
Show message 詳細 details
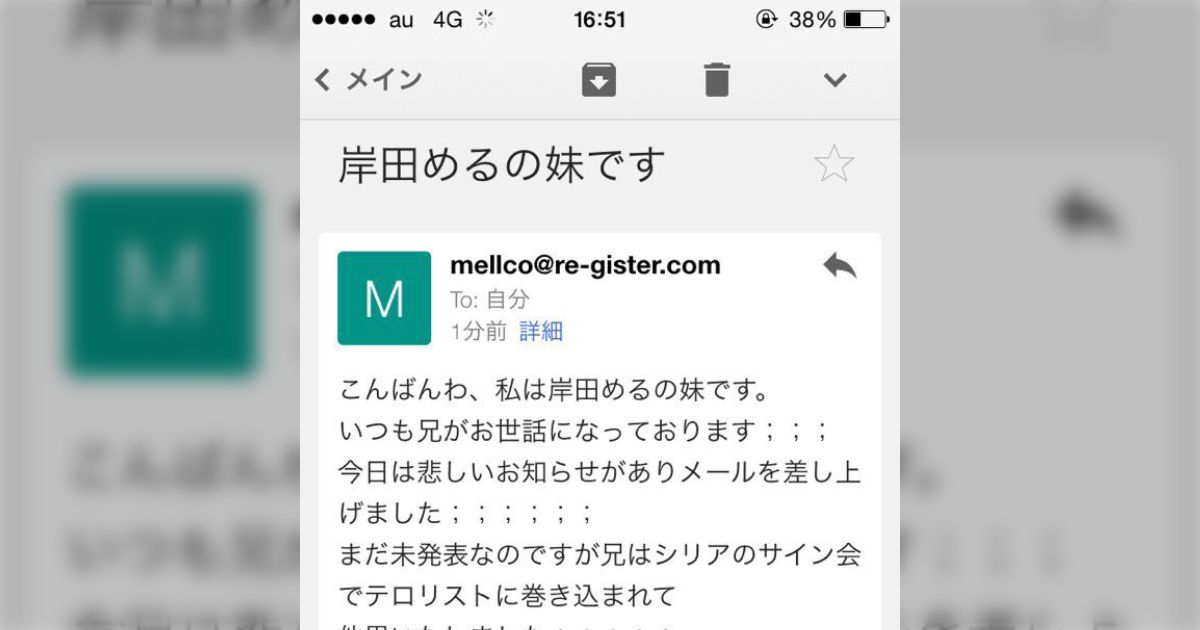tap(541, 332)
